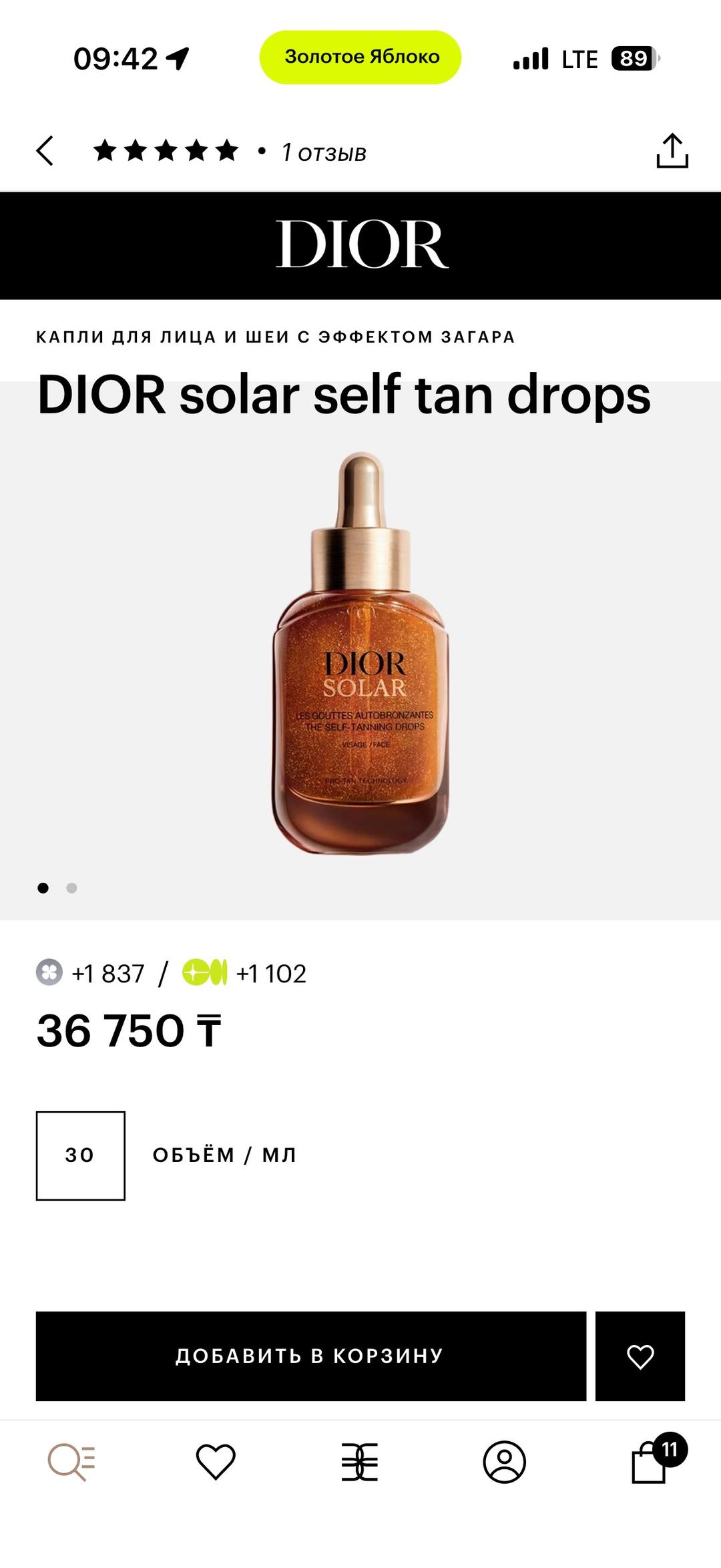Open the home logo tab

360,1461
